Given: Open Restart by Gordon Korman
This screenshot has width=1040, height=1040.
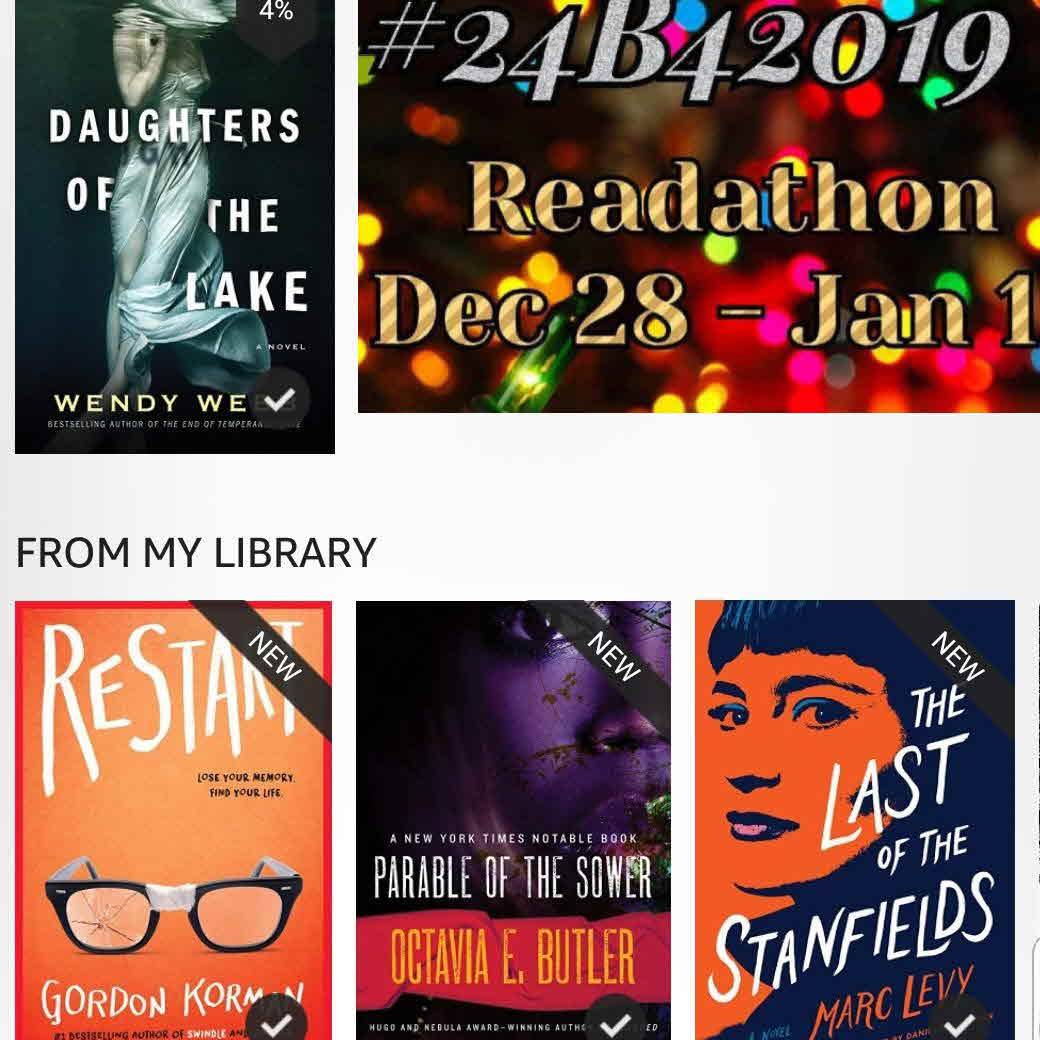Looking at the screenshot, I should [x=173, y=820].
